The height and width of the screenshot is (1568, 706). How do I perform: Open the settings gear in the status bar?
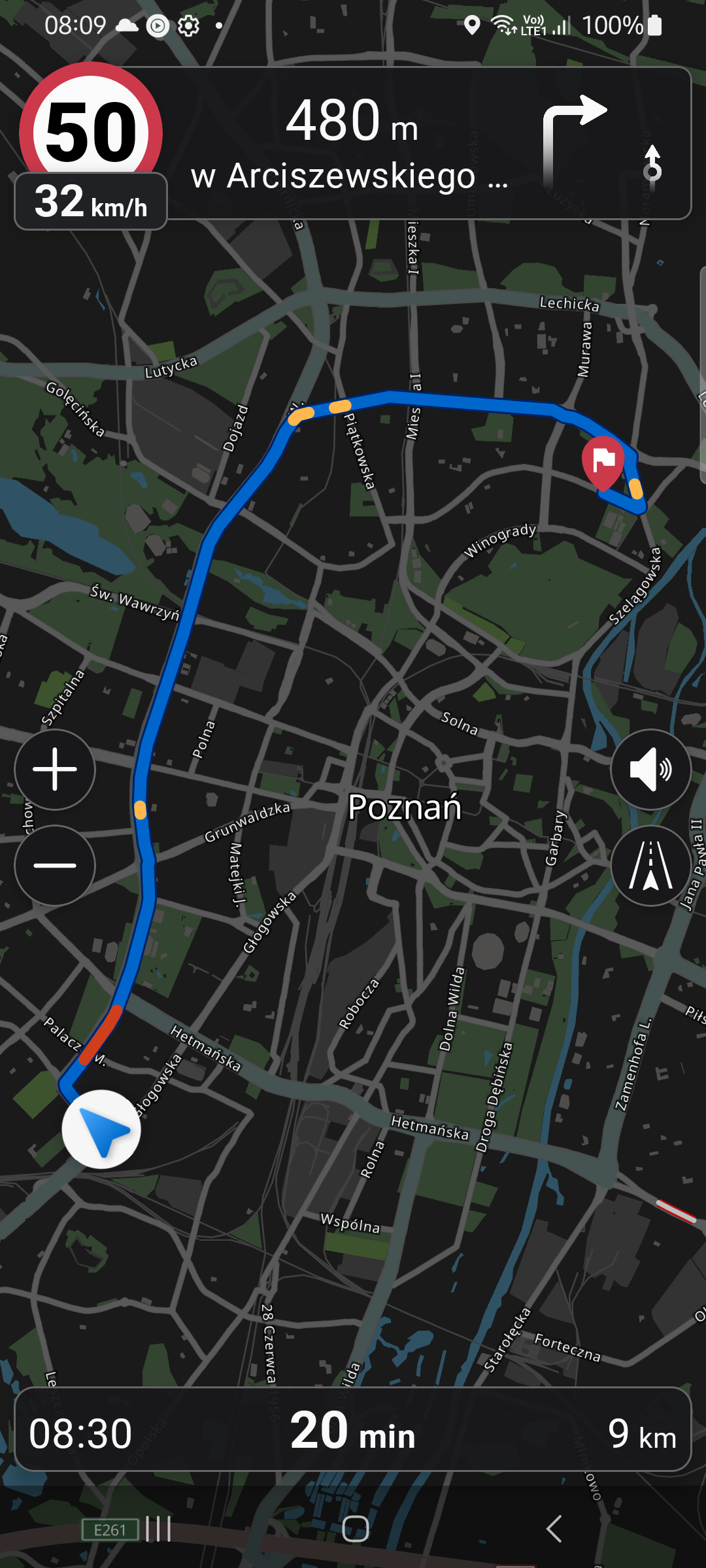[190, 26]
